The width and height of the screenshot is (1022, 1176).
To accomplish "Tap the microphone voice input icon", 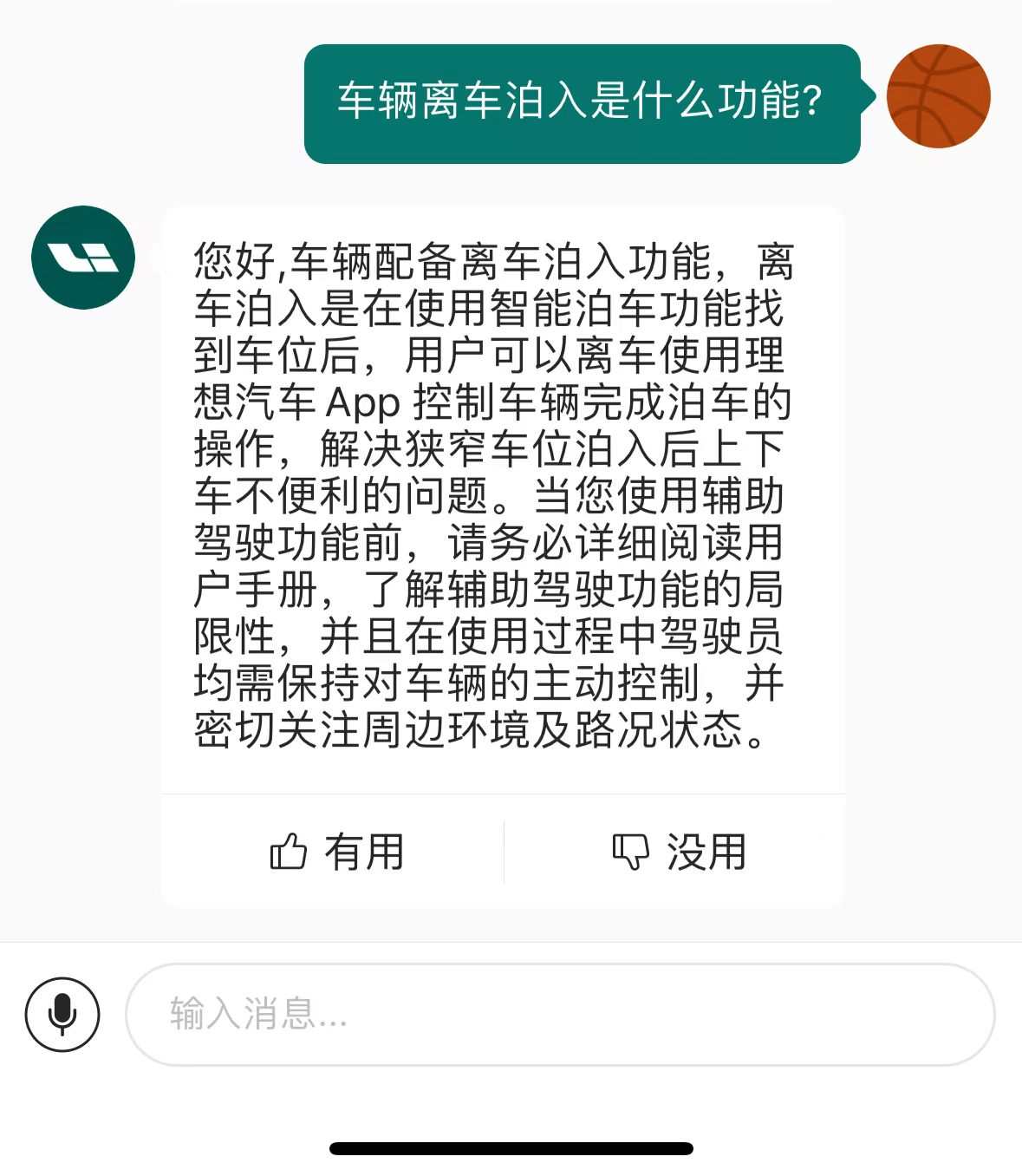I will point(62,1014).
